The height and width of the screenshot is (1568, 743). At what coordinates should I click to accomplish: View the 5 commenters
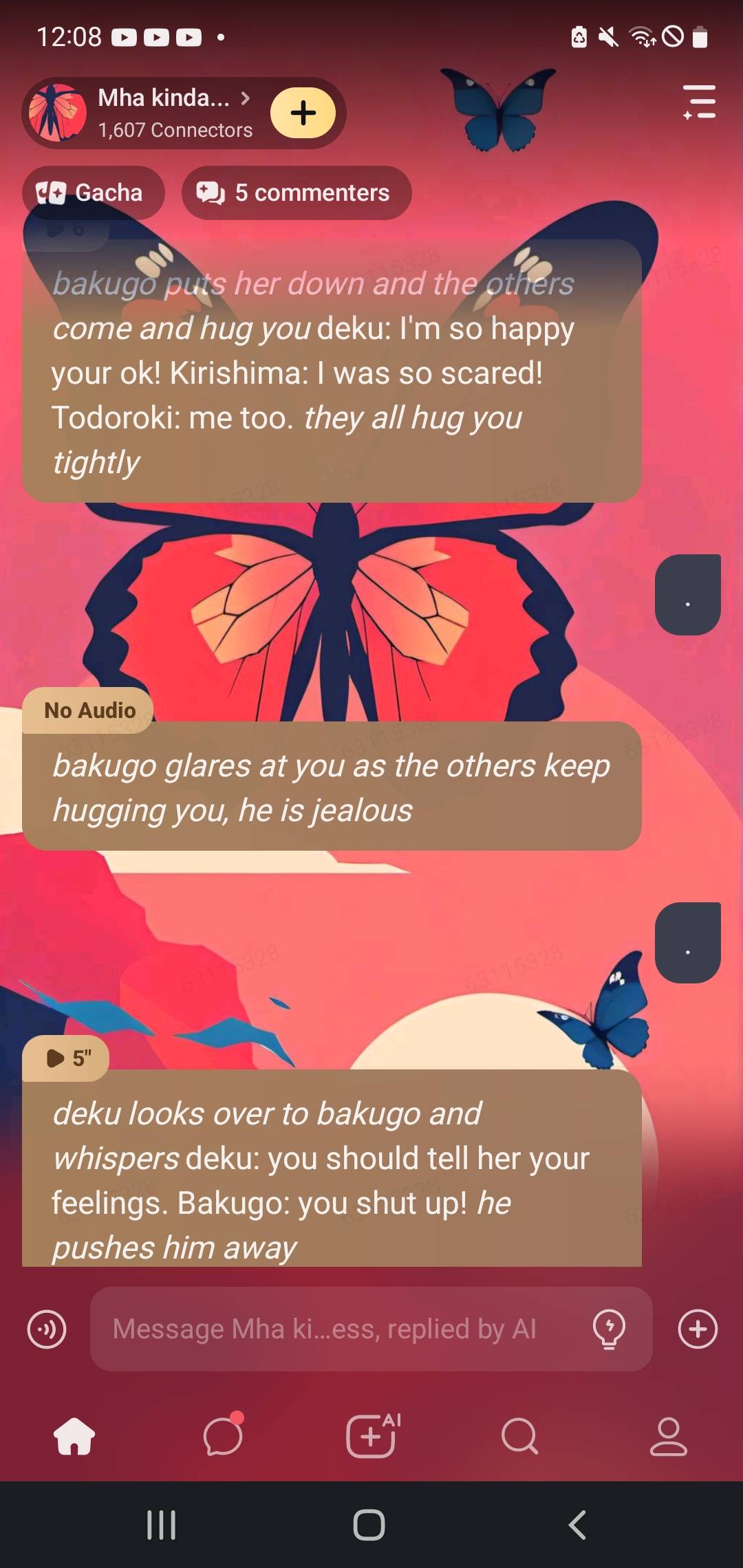pyautogui.click(x=296, y=193)
